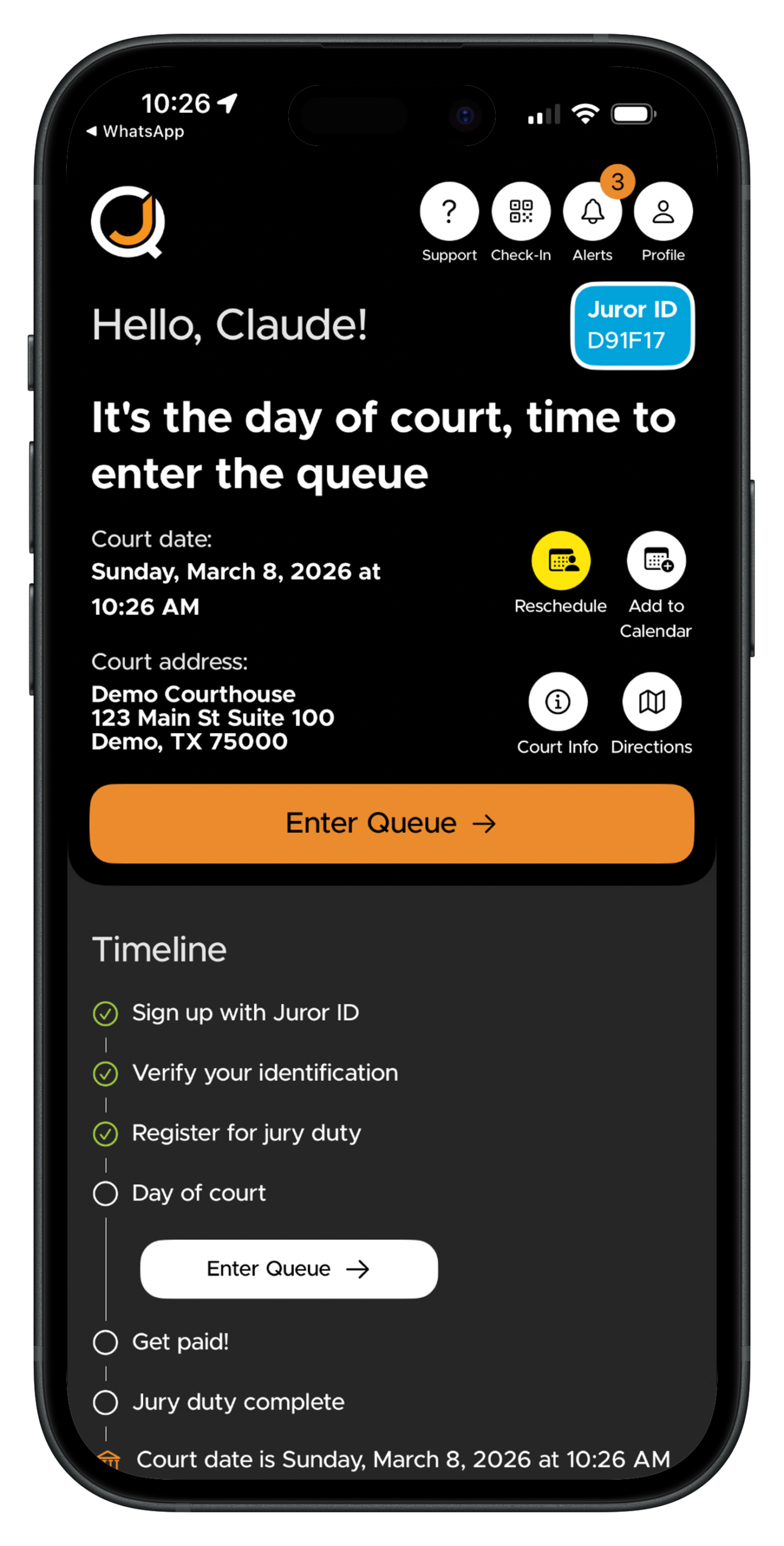This screenshot has width=784, height=1546.
Task: Open the Support help button
Action: [449, 212]
